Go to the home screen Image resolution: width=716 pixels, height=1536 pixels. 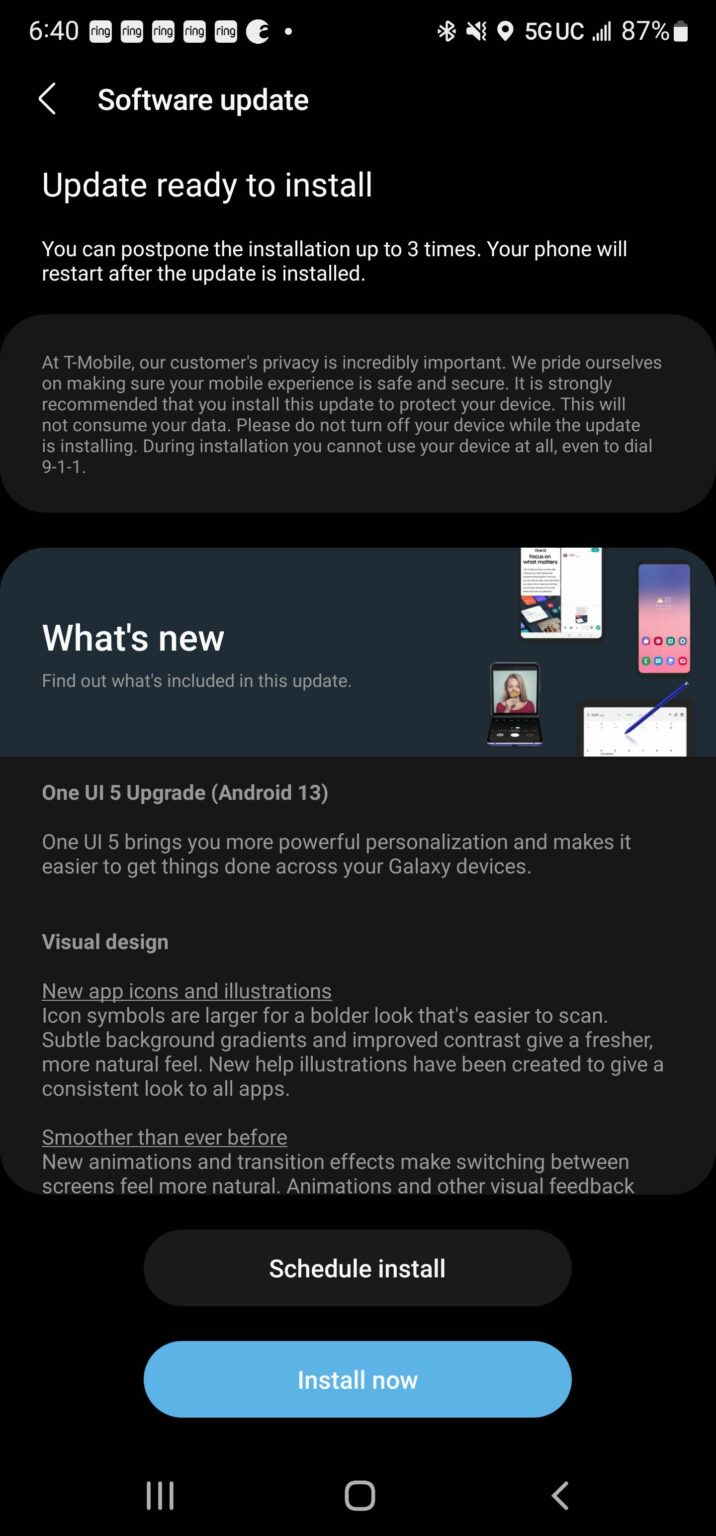[359, 1496]
